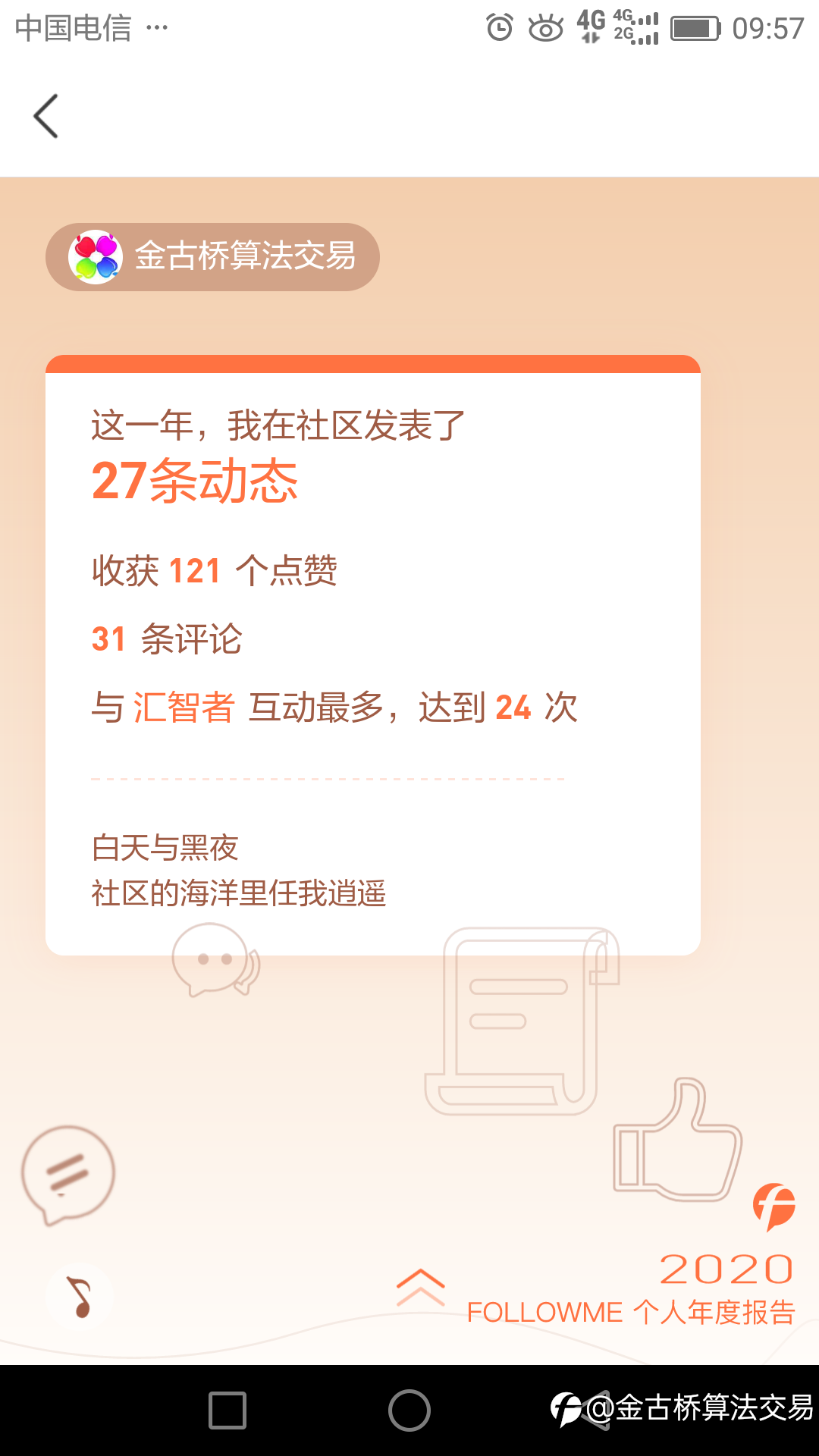Go back using the top-left arrow
This screenshot has height=1456, width=819.
(46, 116)
